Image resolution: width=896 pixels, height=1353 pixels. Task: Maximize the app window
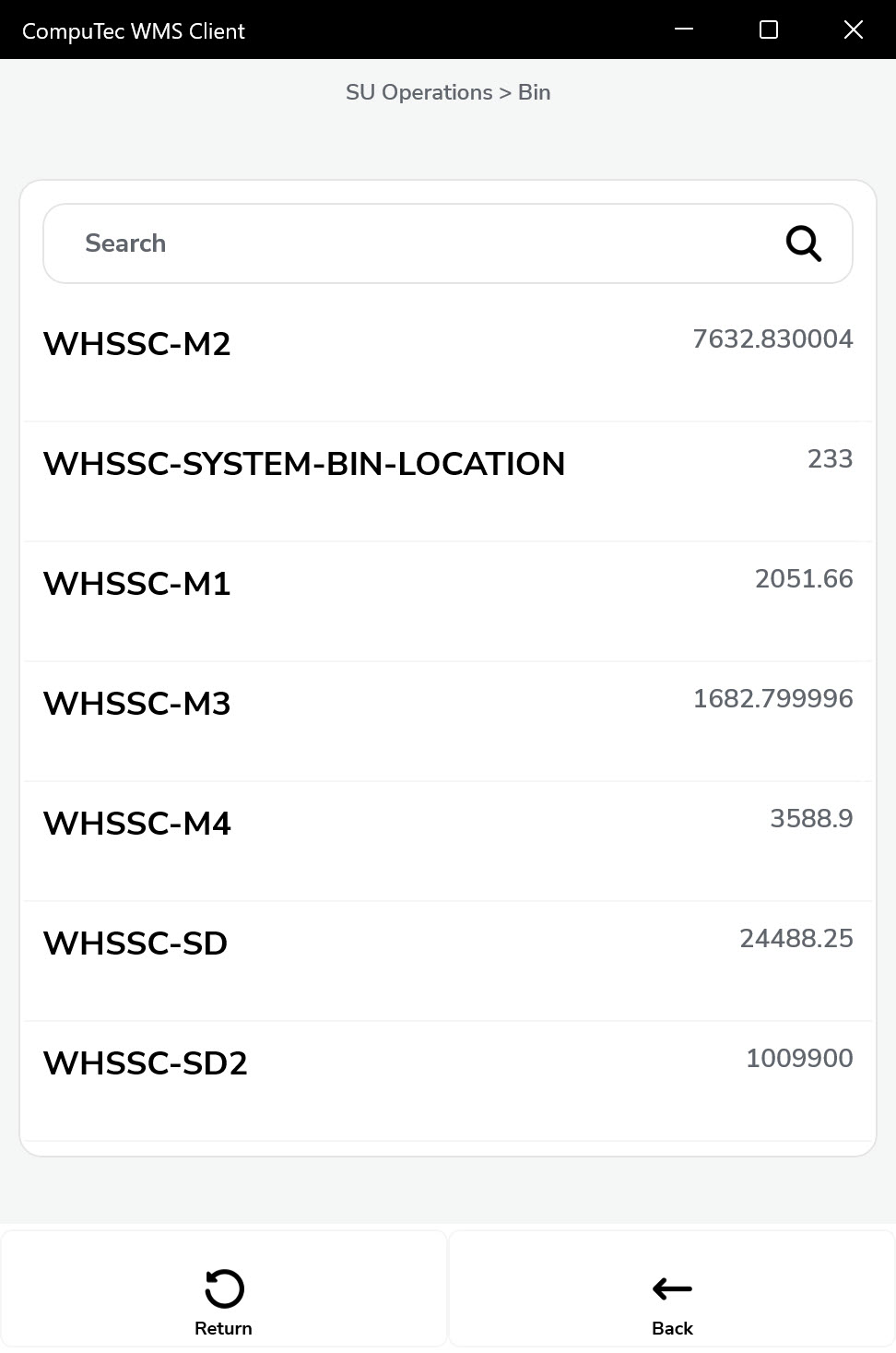click(768, 30)
